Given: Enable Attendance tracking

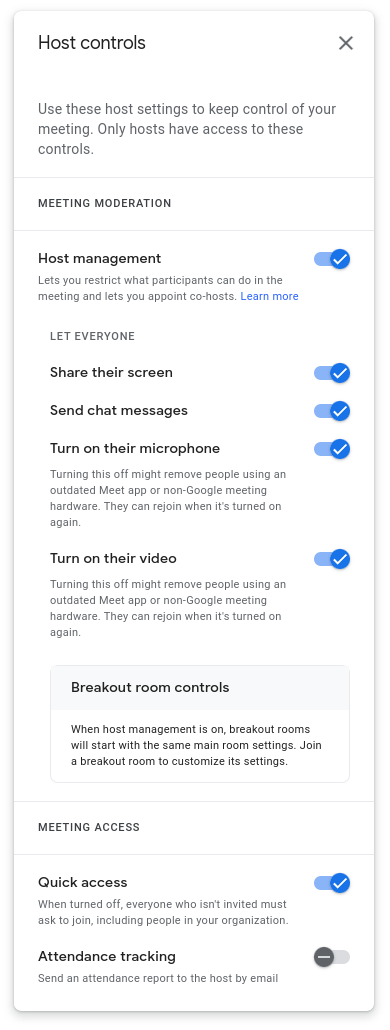Looking at the screenshot, I should pos(332,957).
